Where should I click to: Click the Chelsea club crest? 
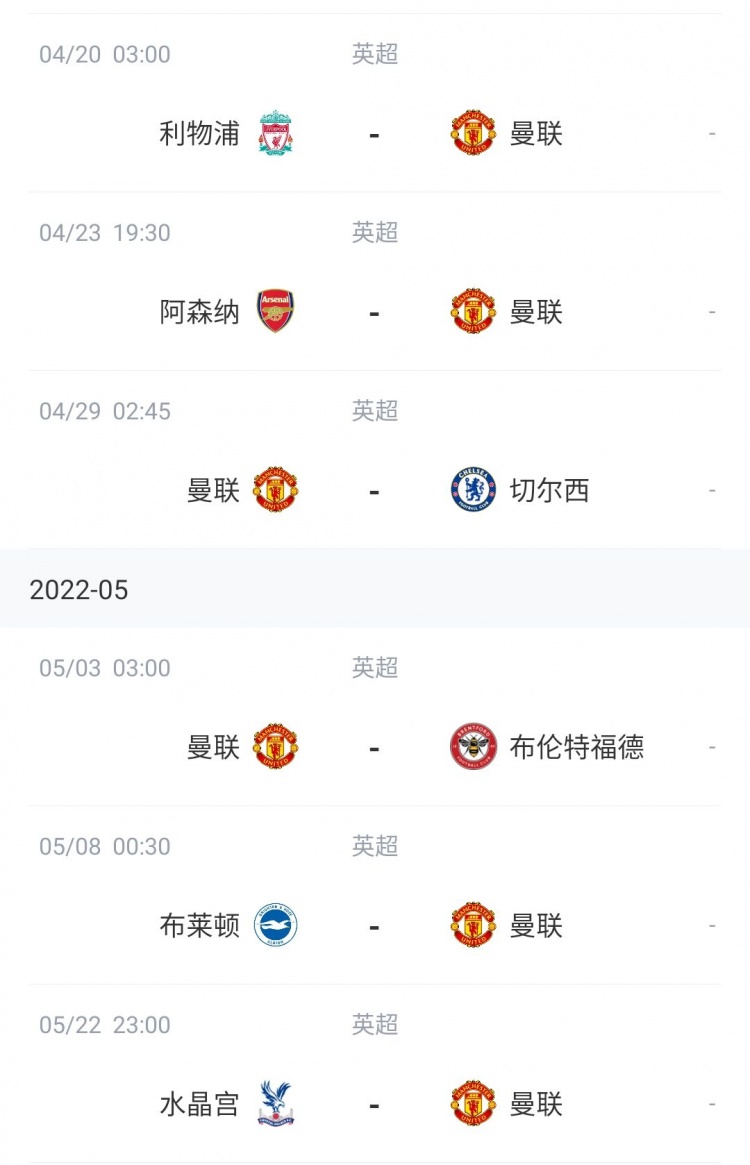471,490
